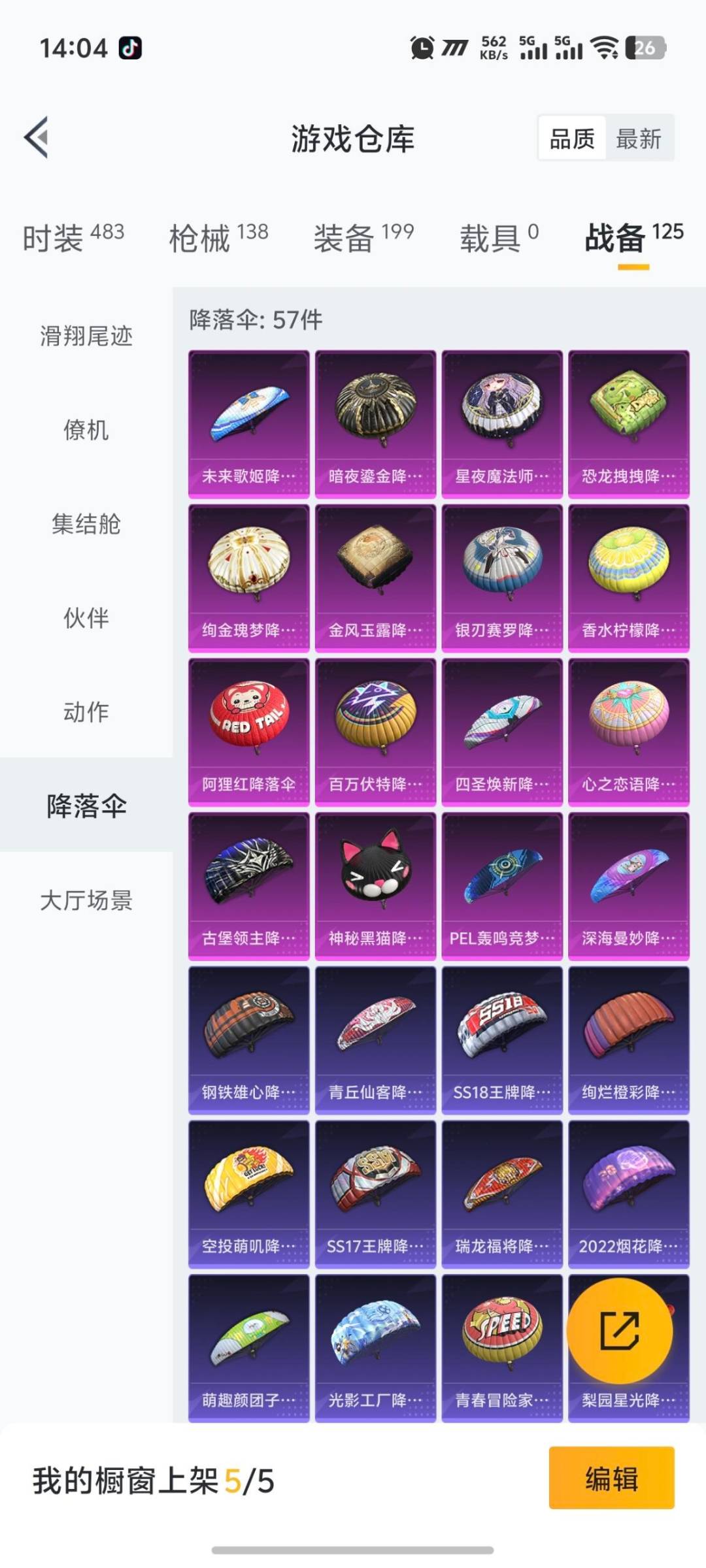The width and height of the screenshot is (706, 1568).
Task: Sort items by 品质 quality
Action: [x=572, y=139]
